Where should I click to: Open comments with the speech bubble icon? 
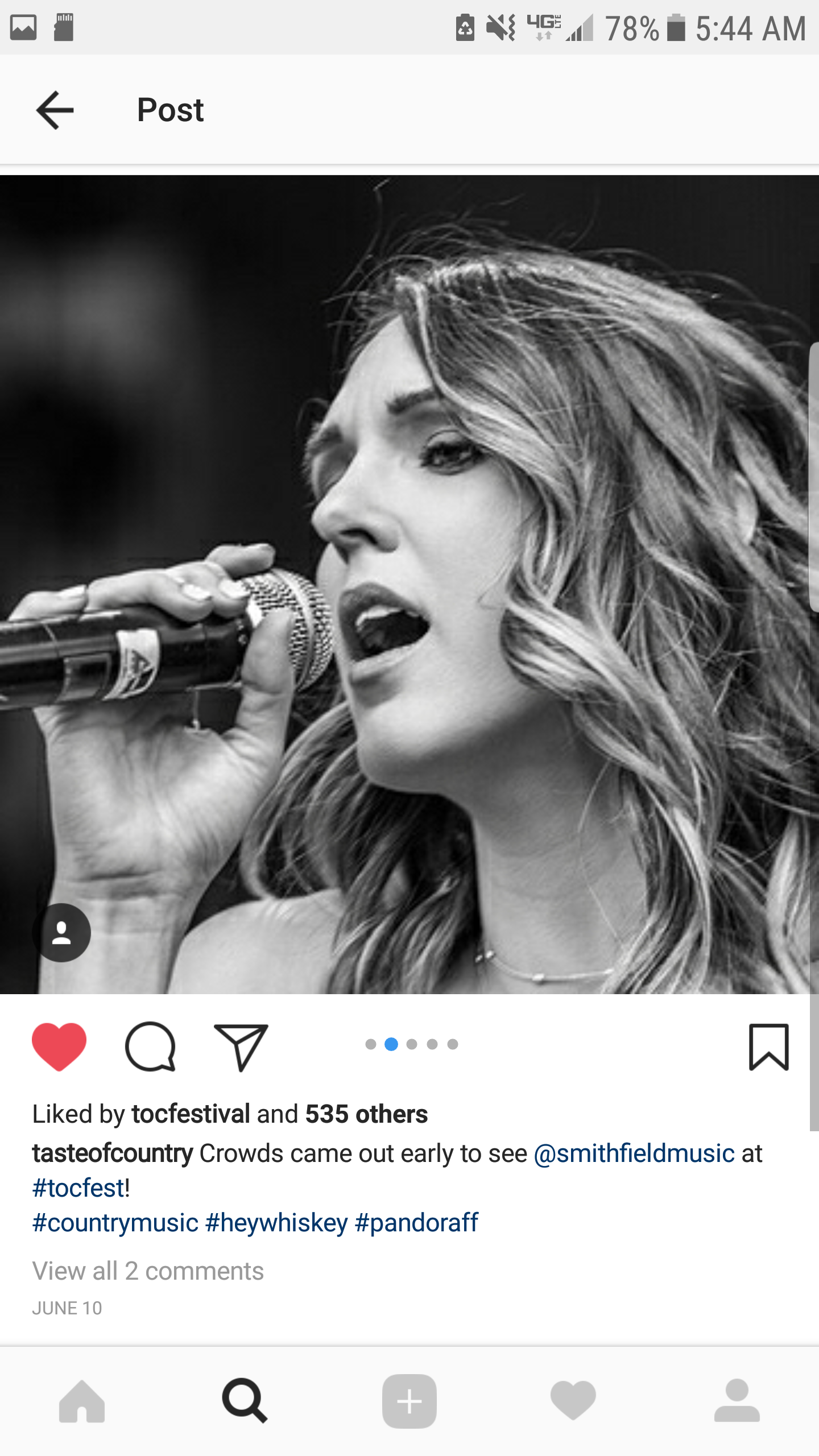pyautogui.click(x=150, y=1046)
